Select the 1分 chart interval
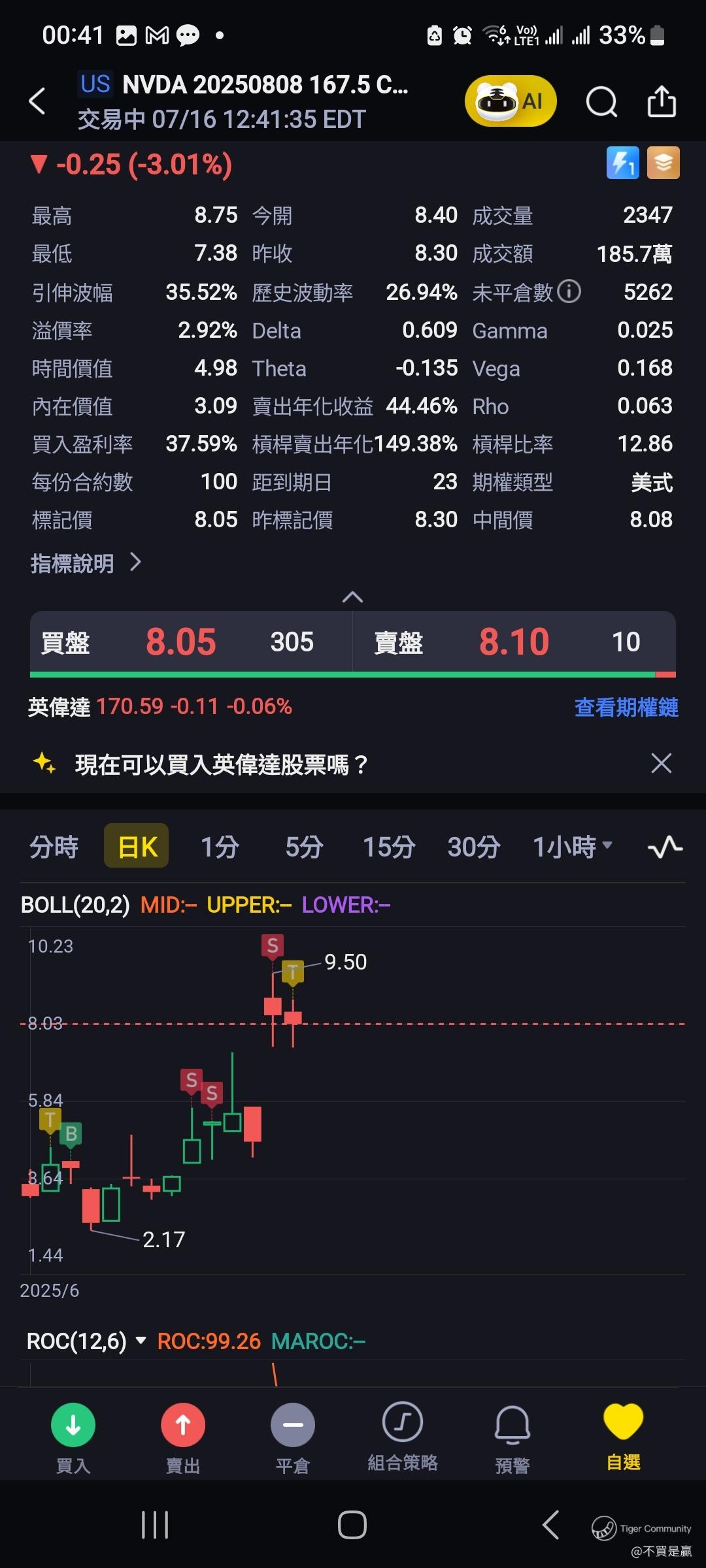The width and height of the screenshot is (706, 1568). 220,847
